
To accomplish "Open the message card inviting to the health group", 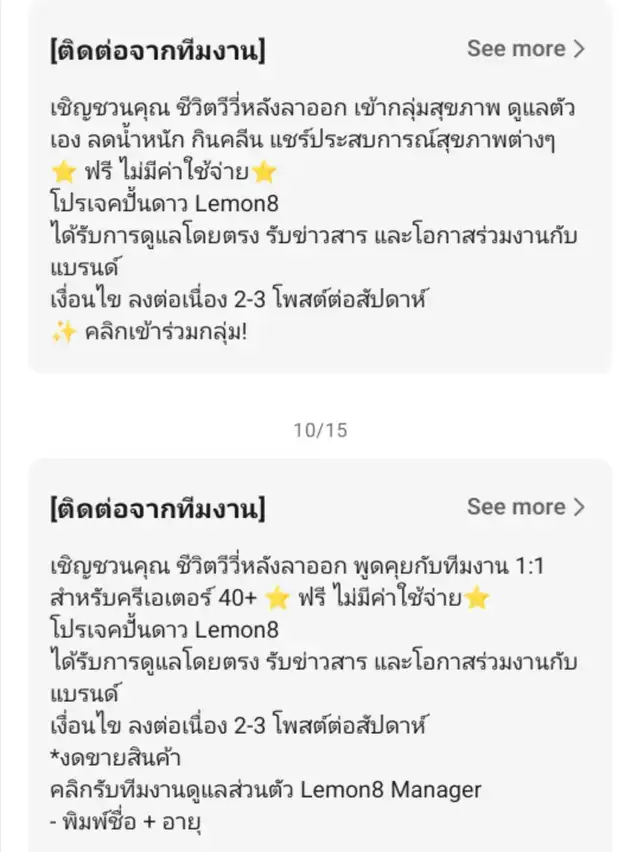I will [318, 220].
